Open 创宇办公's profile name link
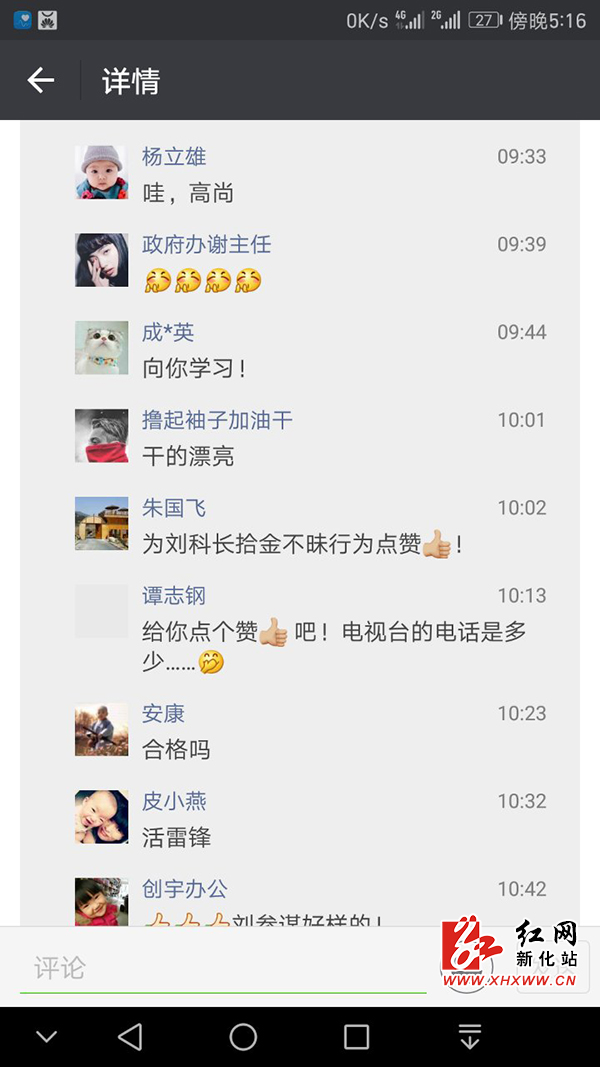600x1067 pixels. [185, 889]
